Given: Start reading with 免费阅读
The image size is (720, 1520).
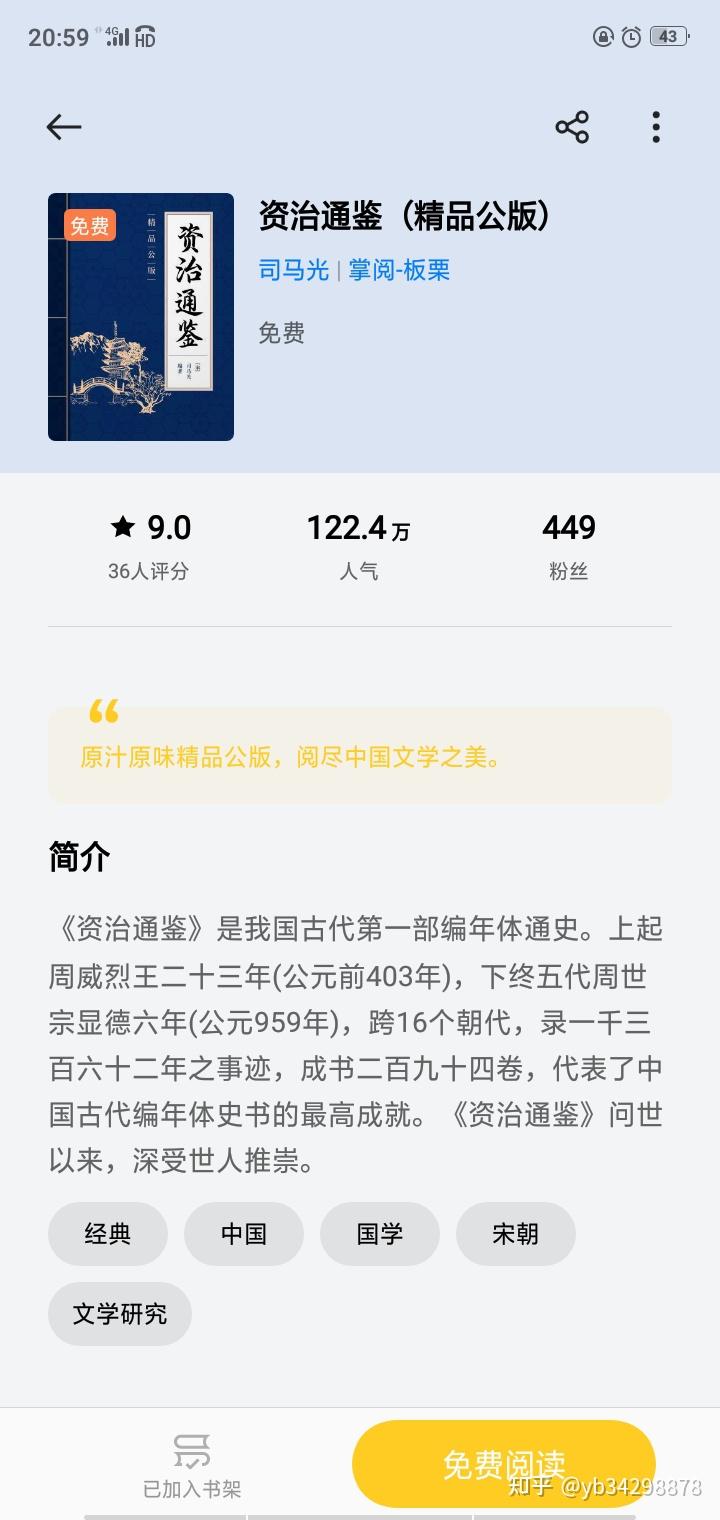Looking at the screenshot, I should (x=504, y=1464).
